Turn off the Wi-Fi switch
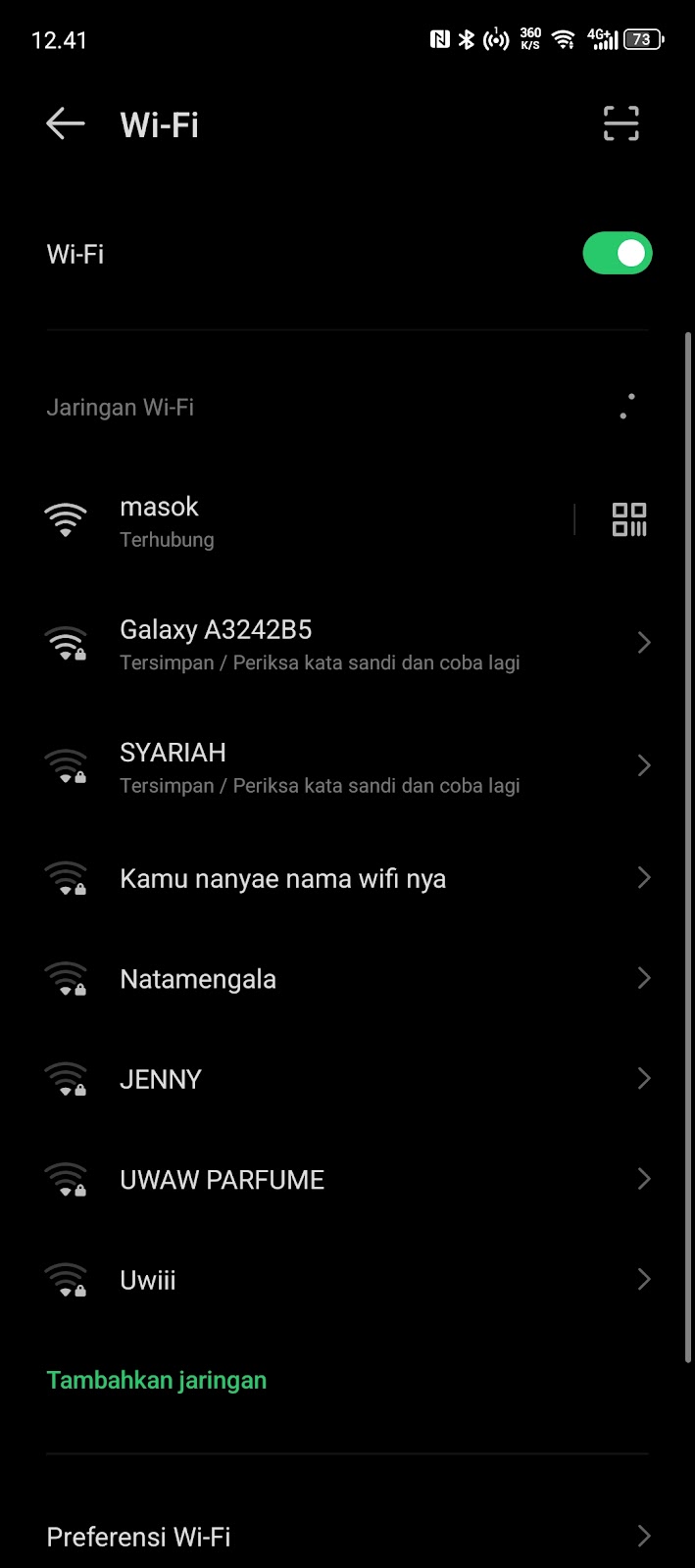695x1568 pixels. pos(617,254)
